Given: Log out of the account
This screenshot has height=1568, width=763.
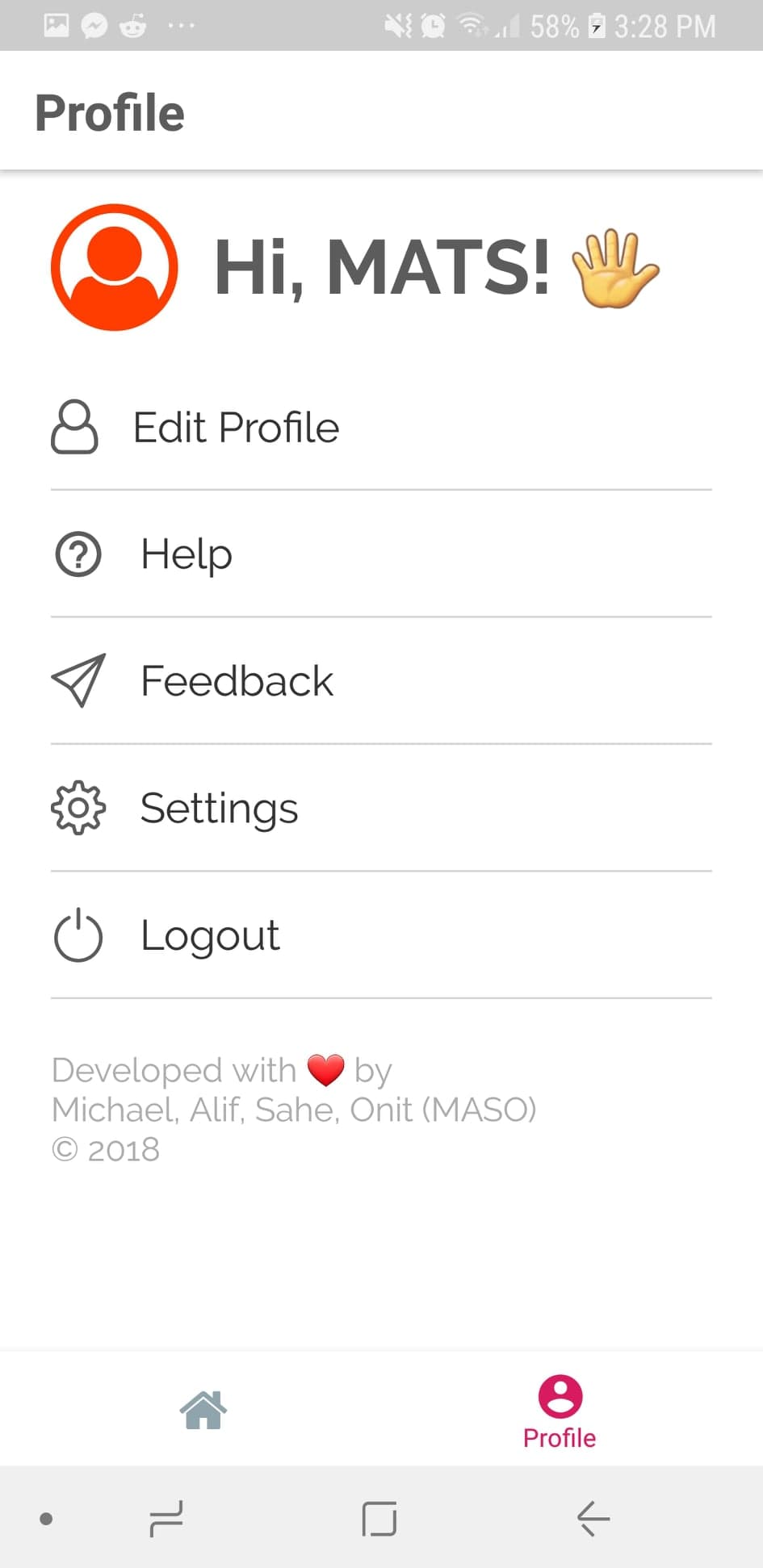Looking at the screenshot, I should (x=210, y=935).
